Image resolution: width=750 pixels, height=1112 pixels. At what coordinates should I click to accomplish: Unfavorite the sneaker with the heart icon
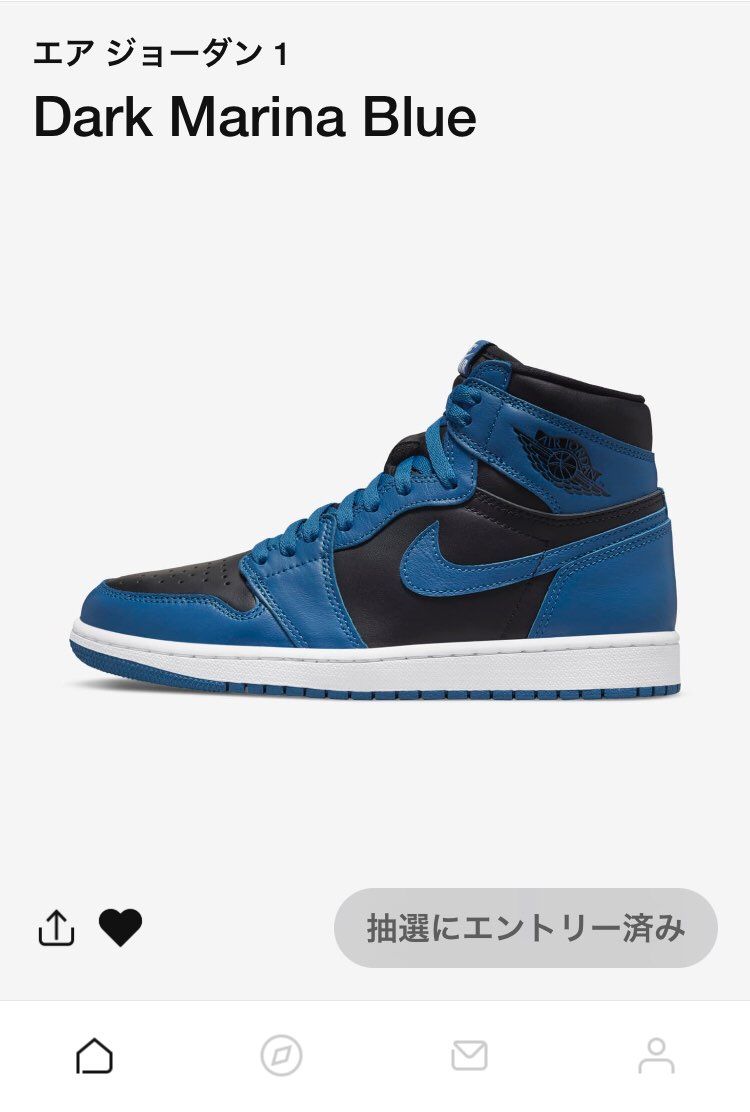(x=120, y=928)
